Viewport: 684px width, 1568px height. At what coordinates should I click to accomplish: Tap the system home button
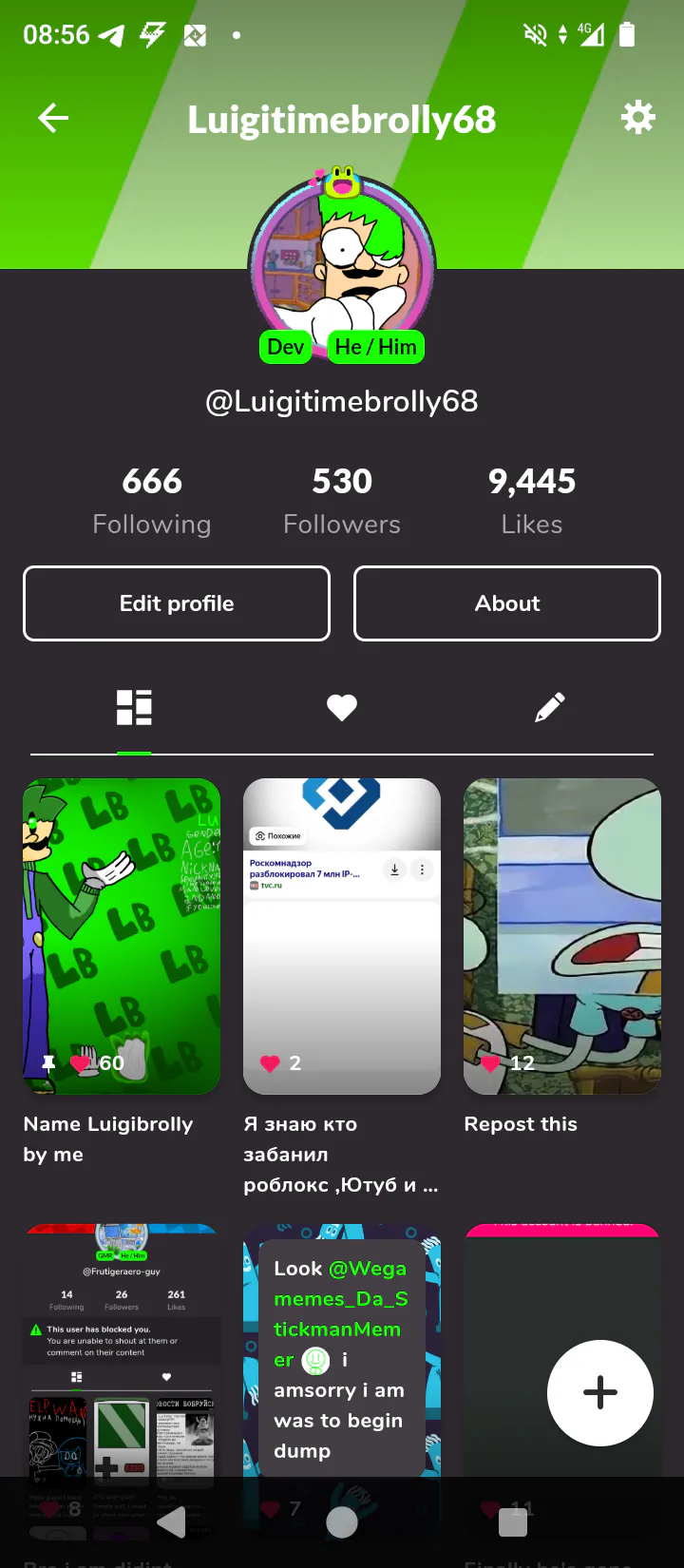point(342,1523)
